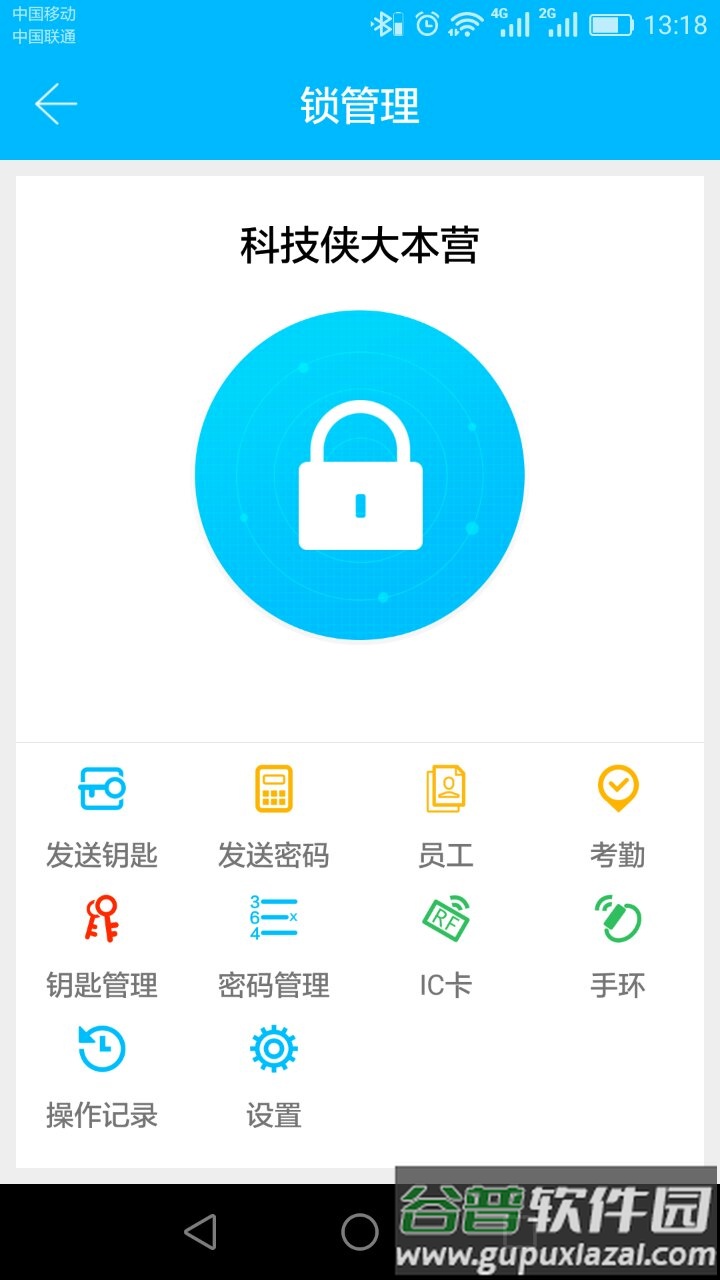Screen dimensions: 720x1280
Task: Open the IC卡 option
Action: (446, 945)
